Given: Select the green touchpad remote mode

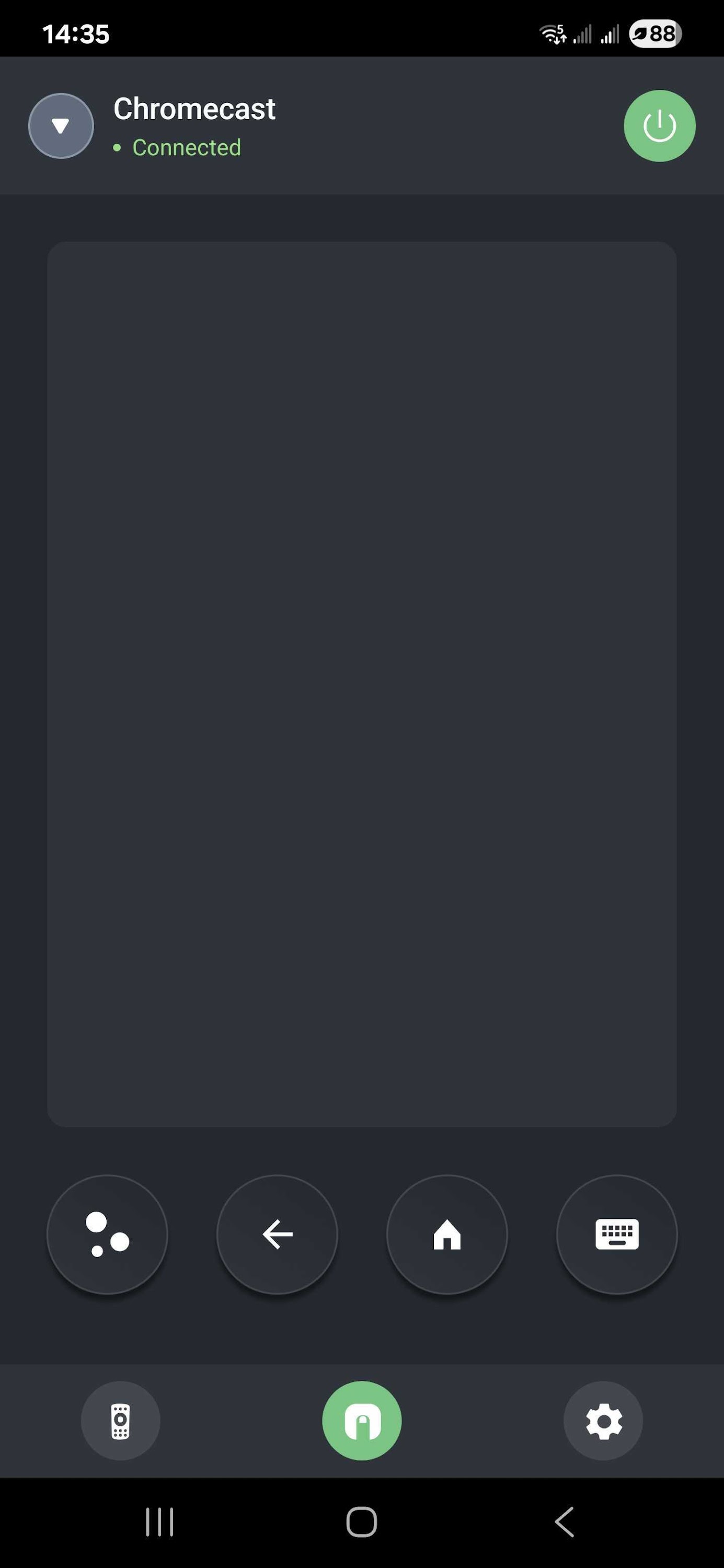Looking at the screenshot, I should coord(362,1420).
